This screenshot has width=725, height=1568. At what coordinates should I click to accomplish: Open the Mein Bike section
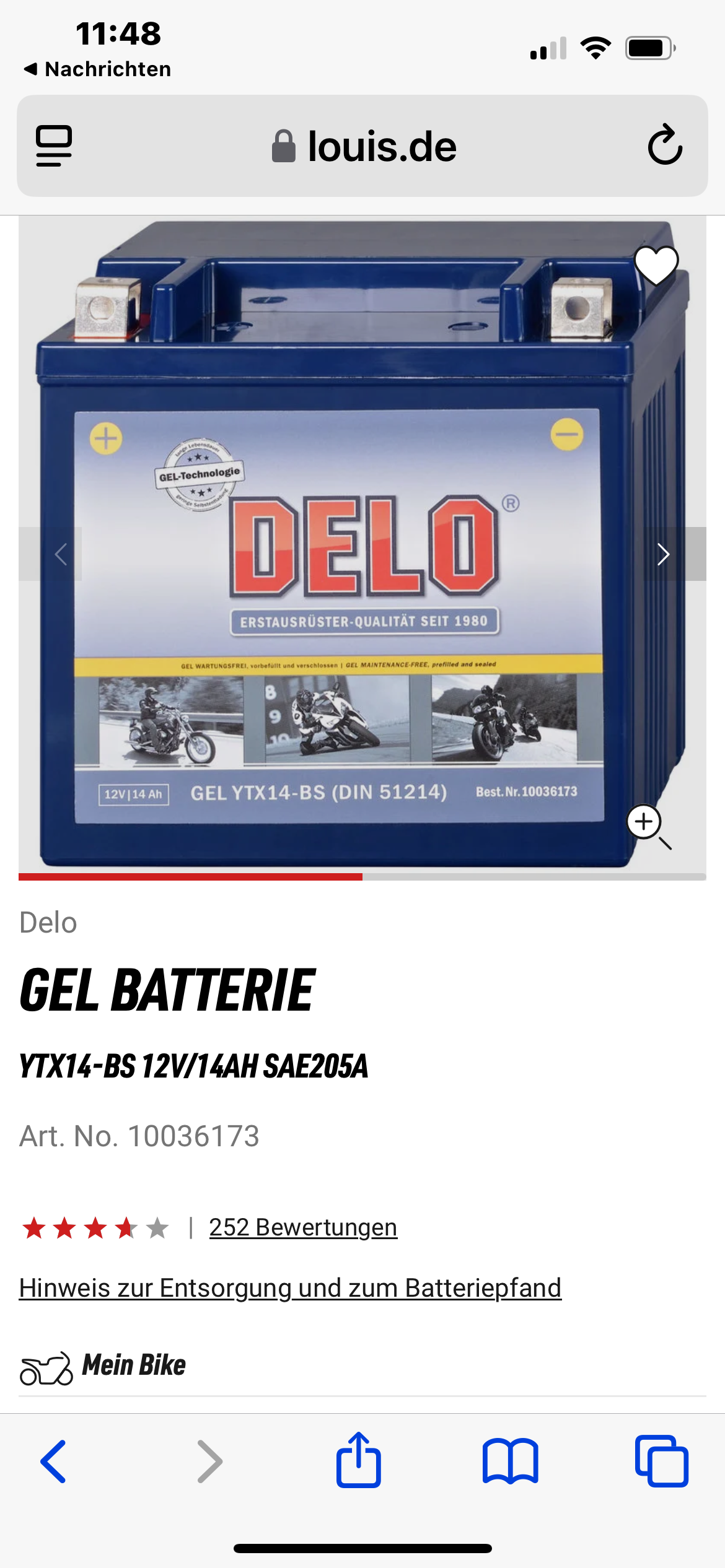(134, 1365)
